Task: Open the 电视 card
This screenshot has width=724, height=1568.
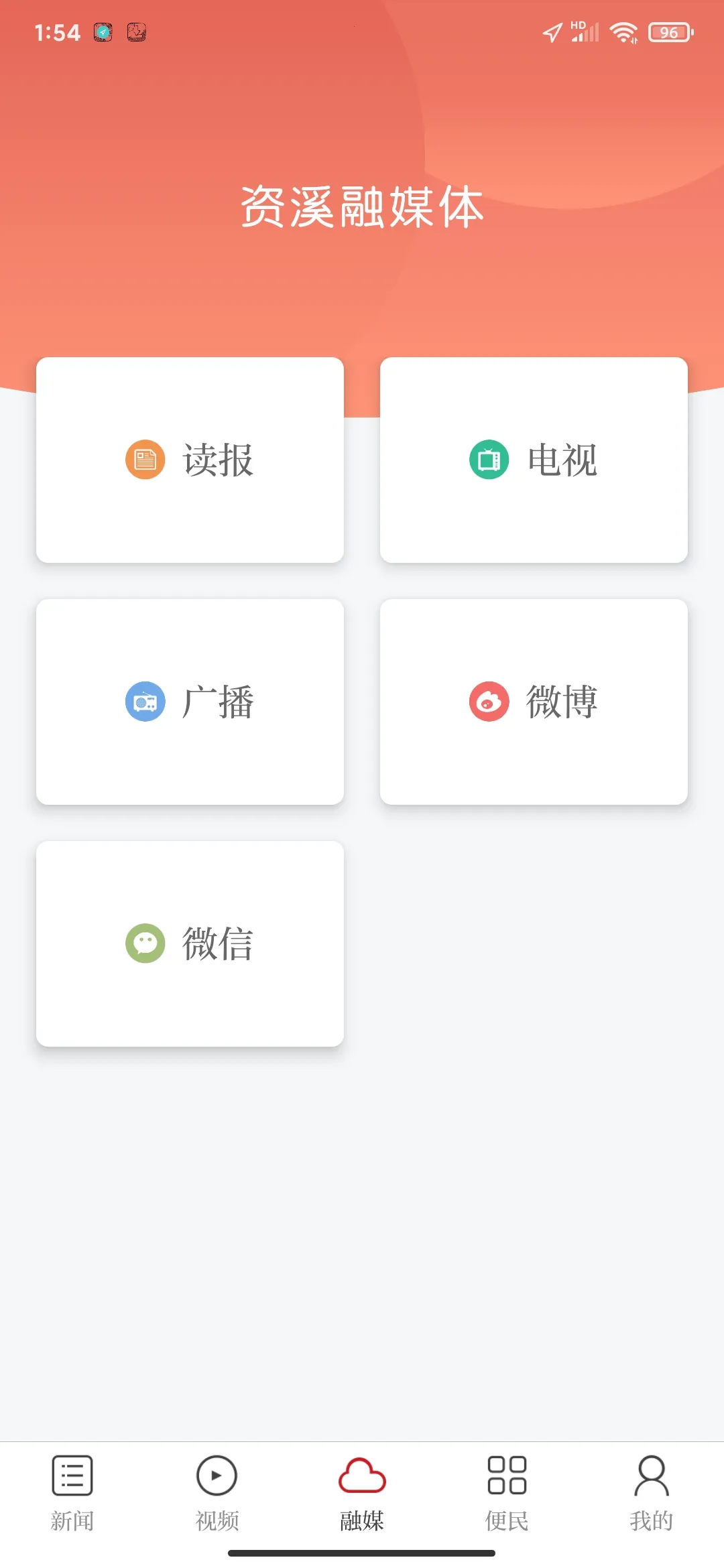Action: click(534, 459)
